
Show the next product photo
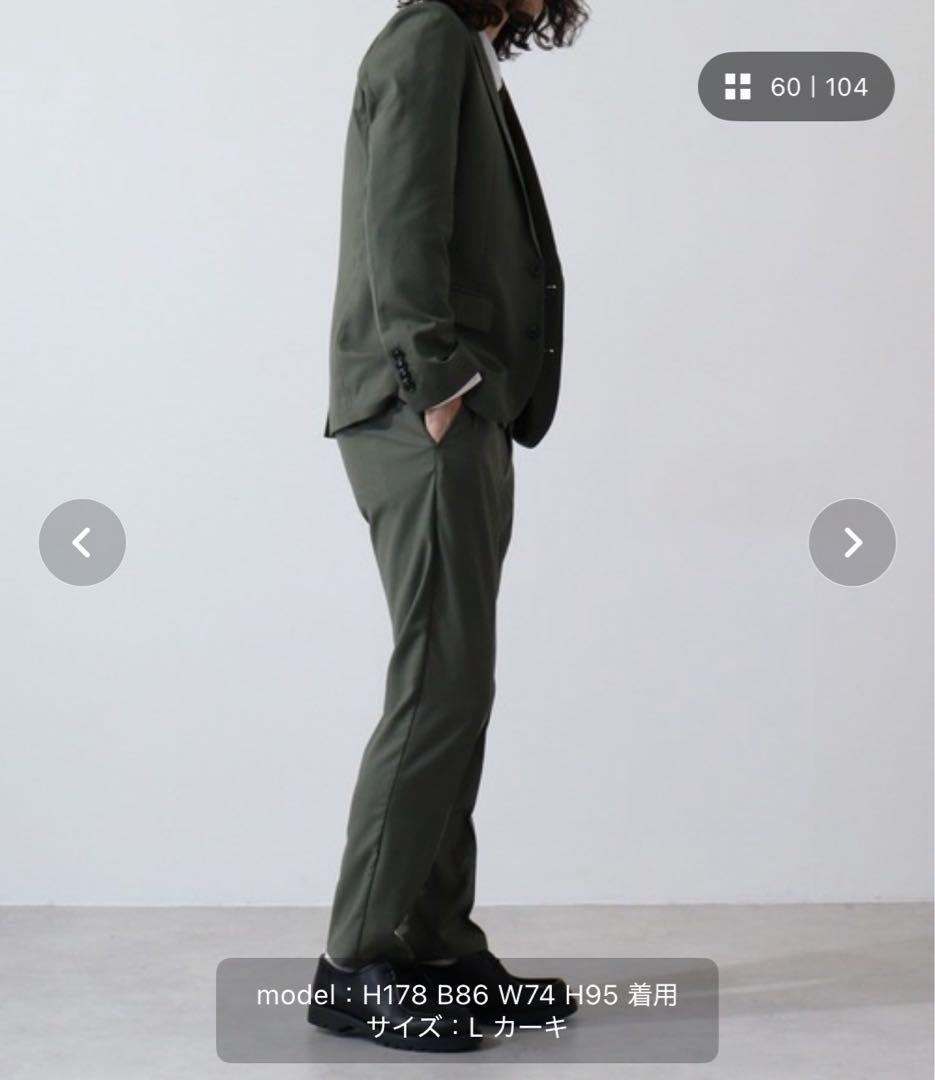click(852, 542)
